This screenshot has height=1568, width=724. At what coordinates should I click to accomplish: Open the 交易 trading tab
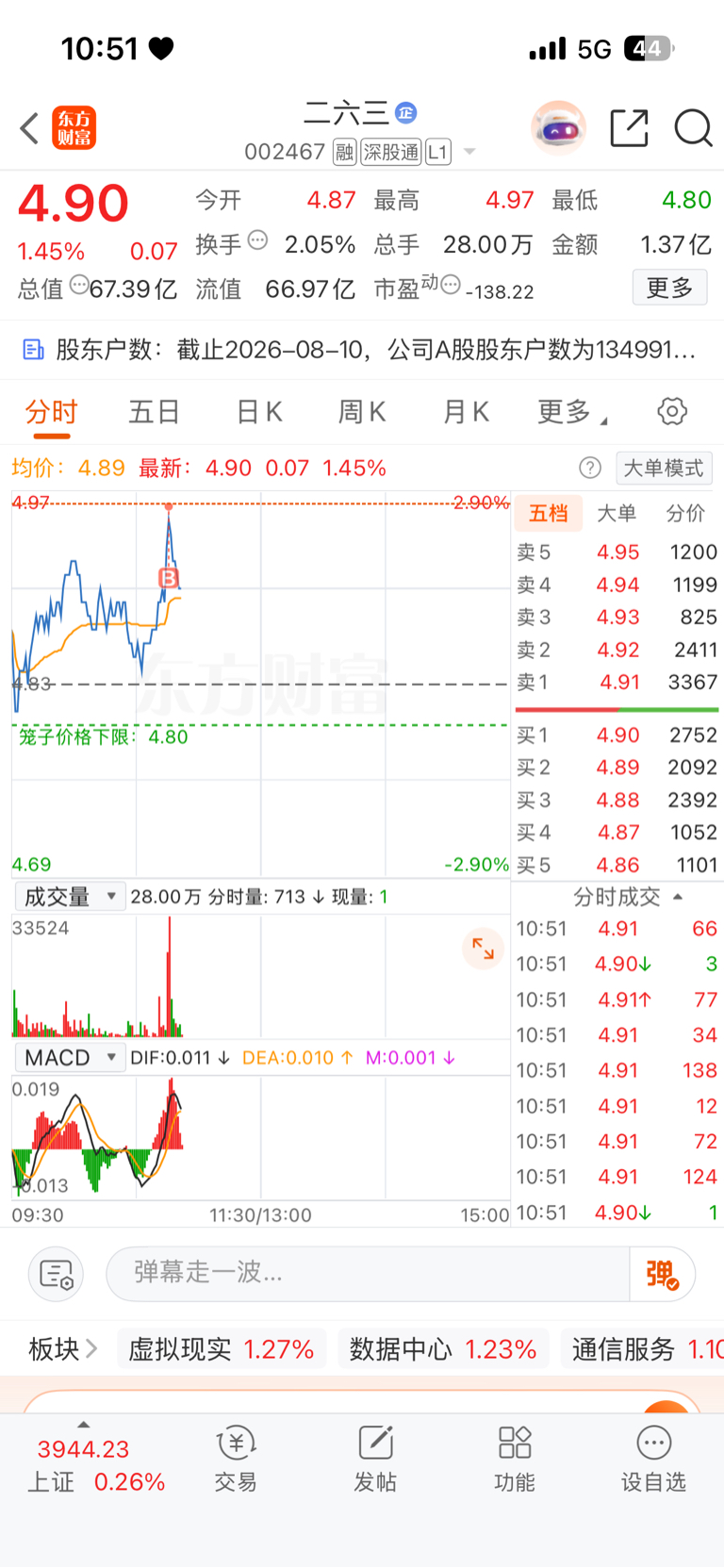(236, 1459)
